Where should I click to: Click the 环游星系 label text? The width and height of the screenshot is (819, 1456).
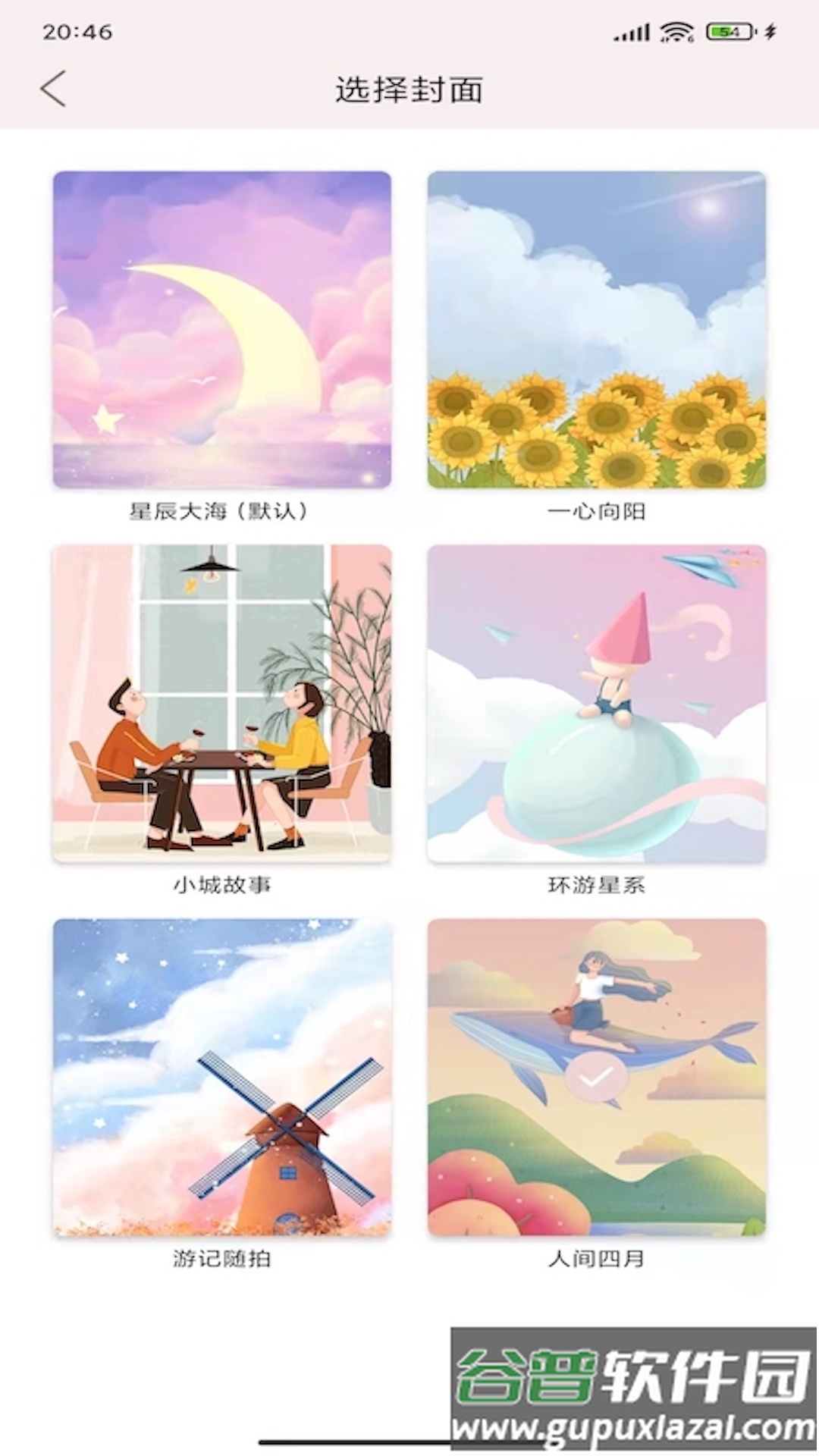tap(598, 884)
